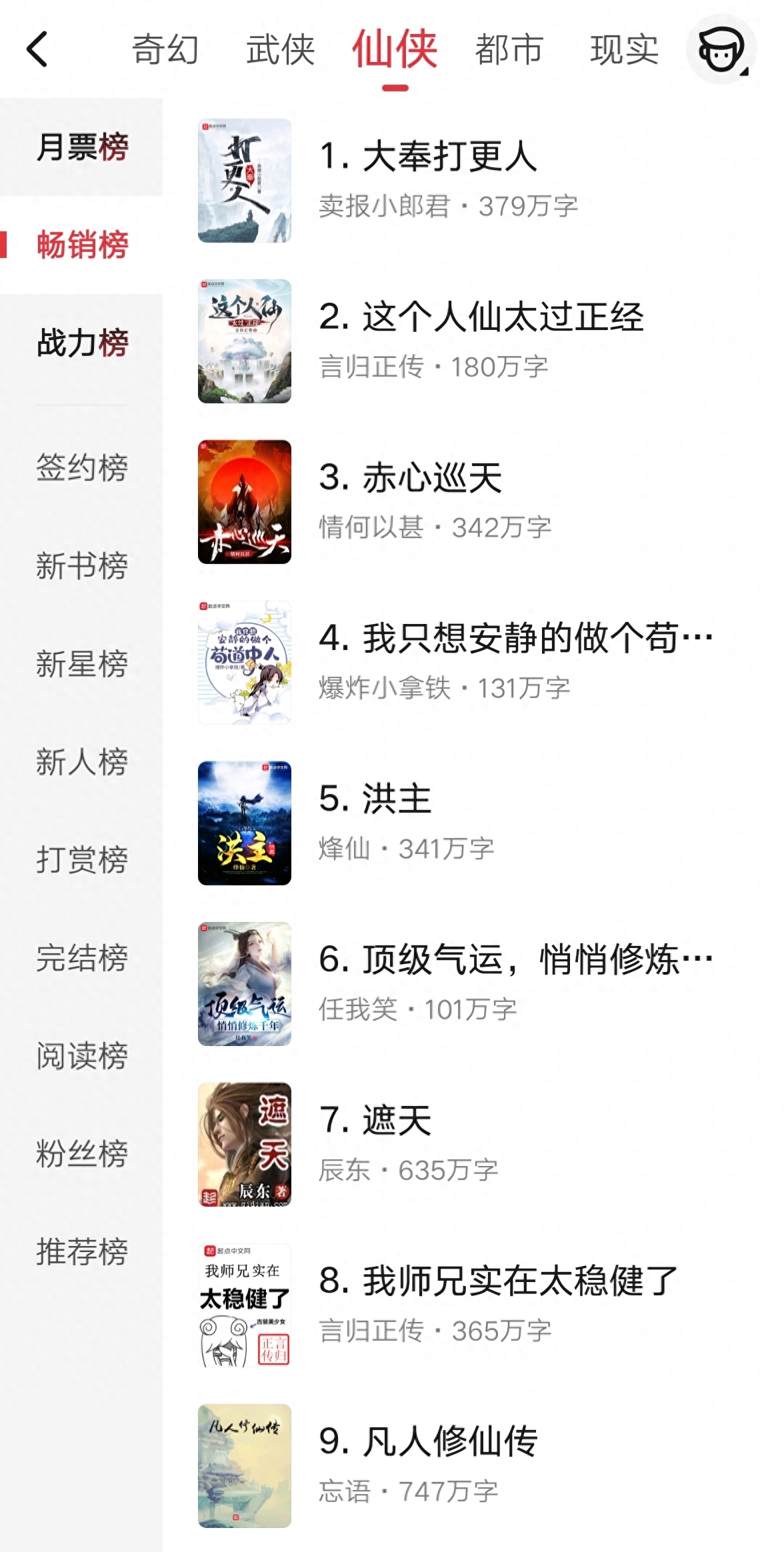The width and height of the screenshot is (784, 1552).
Task: Switch to the 武侠 genre tab
Action: (x=280, y=50)
